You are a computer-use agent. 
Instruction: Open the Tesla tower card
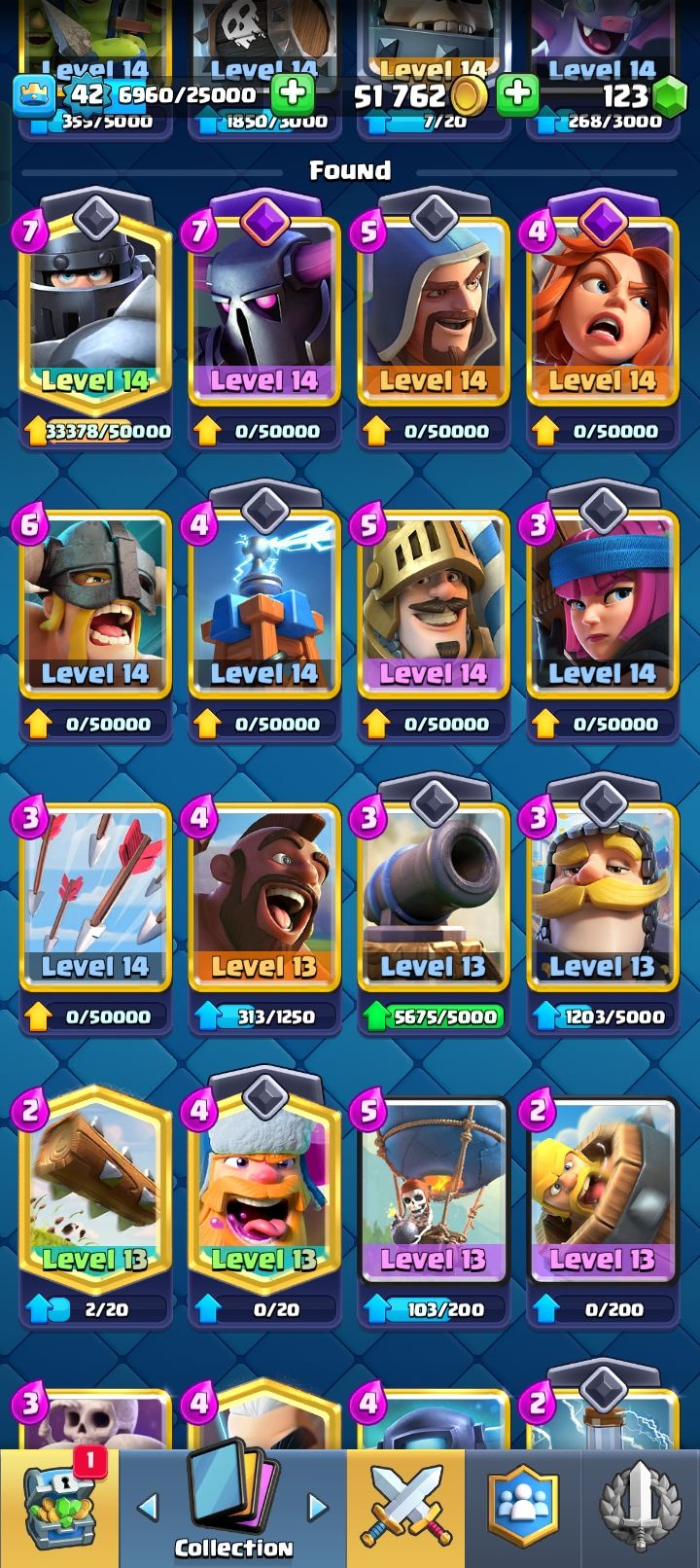click(x=263, y=603)
